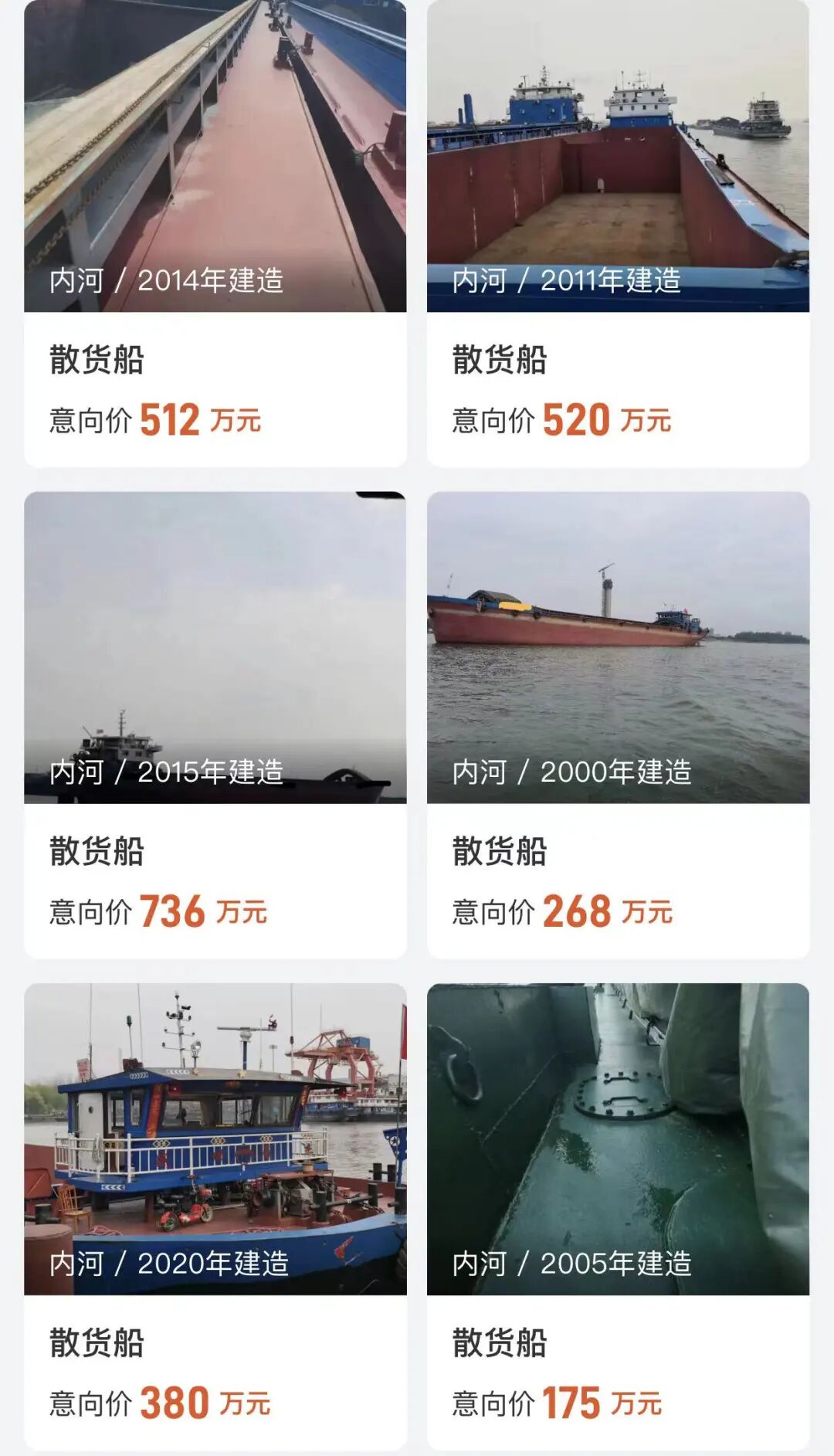Open the 2000-built bulk carrier for 268万元
Viewport: 834px width, 1456px height.
618,725
